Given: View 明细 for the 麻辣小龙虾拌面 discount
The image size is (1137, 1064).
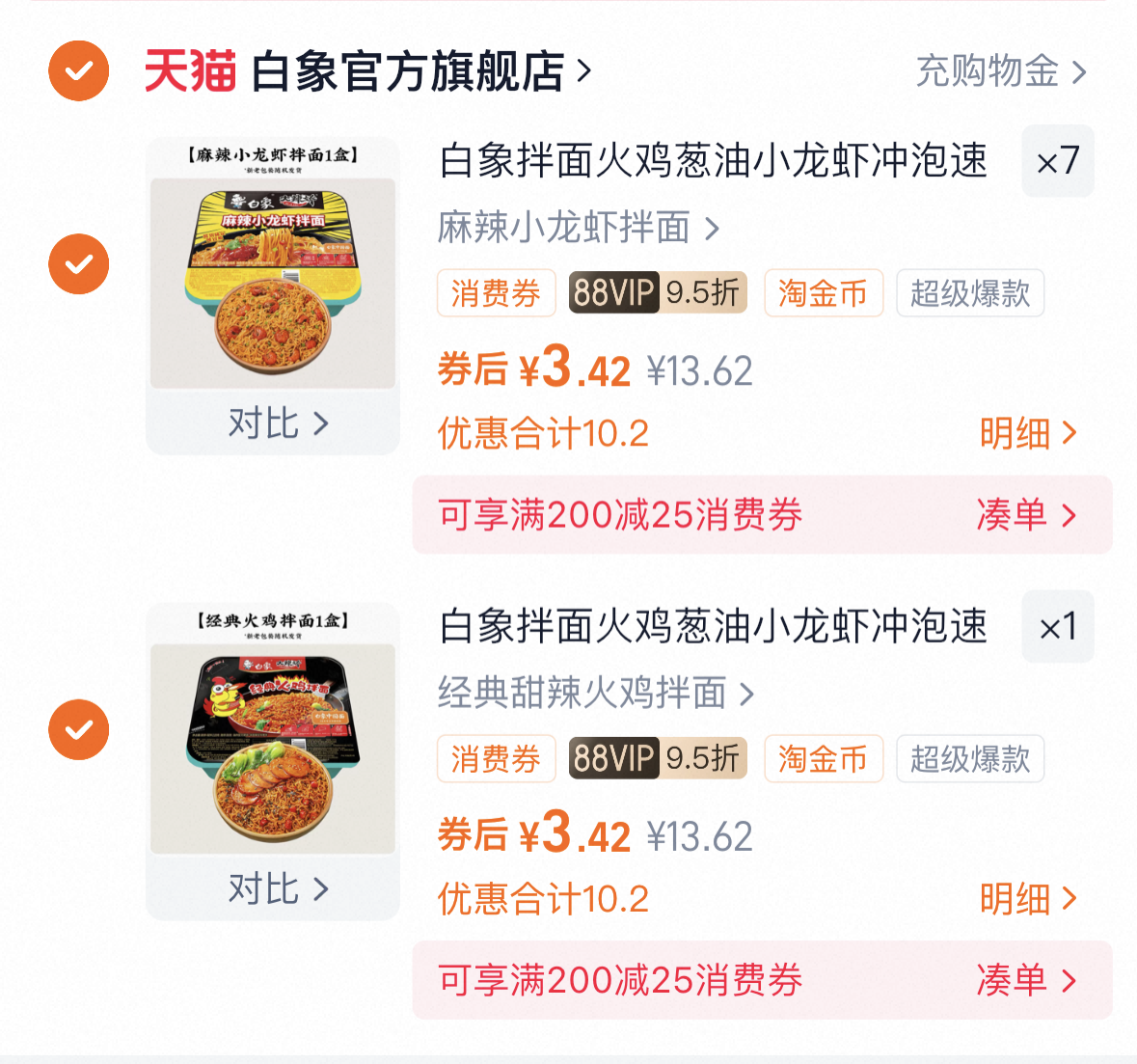Looking at the screenshot, I should (1027, 434).
